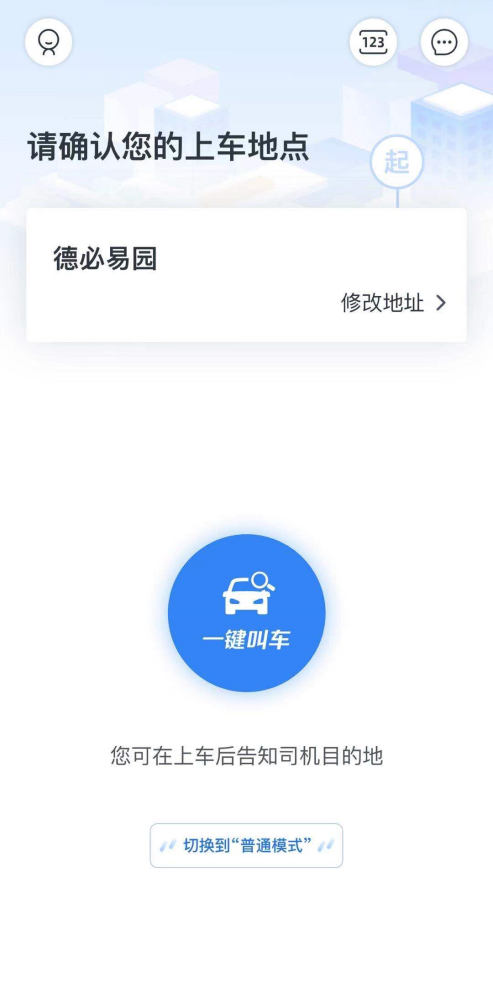Tap the 一键叫车 button to hail a car
The height and width of the screenshot is (1000, 493).
[x=247, y=613]
